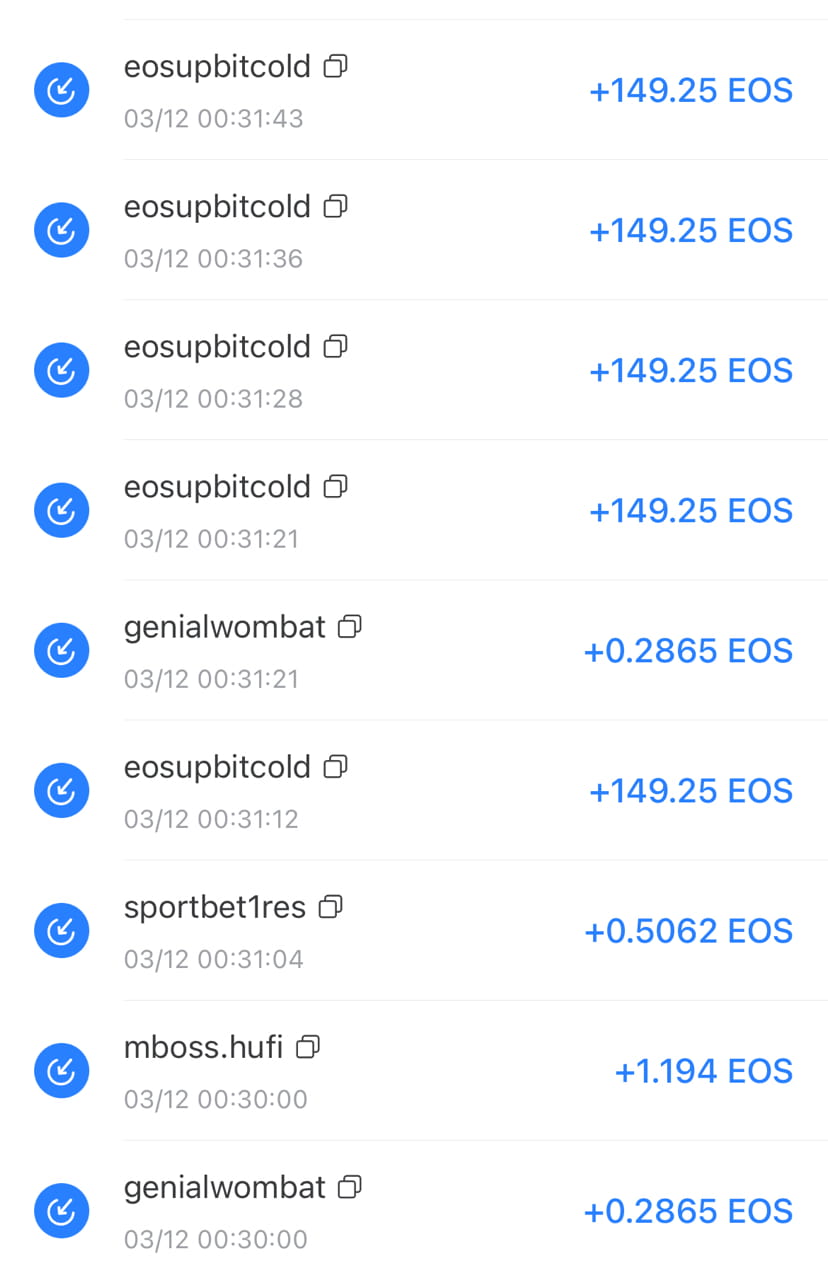Copy the sportbet1res account name
828x1264 pixels.
330,908
